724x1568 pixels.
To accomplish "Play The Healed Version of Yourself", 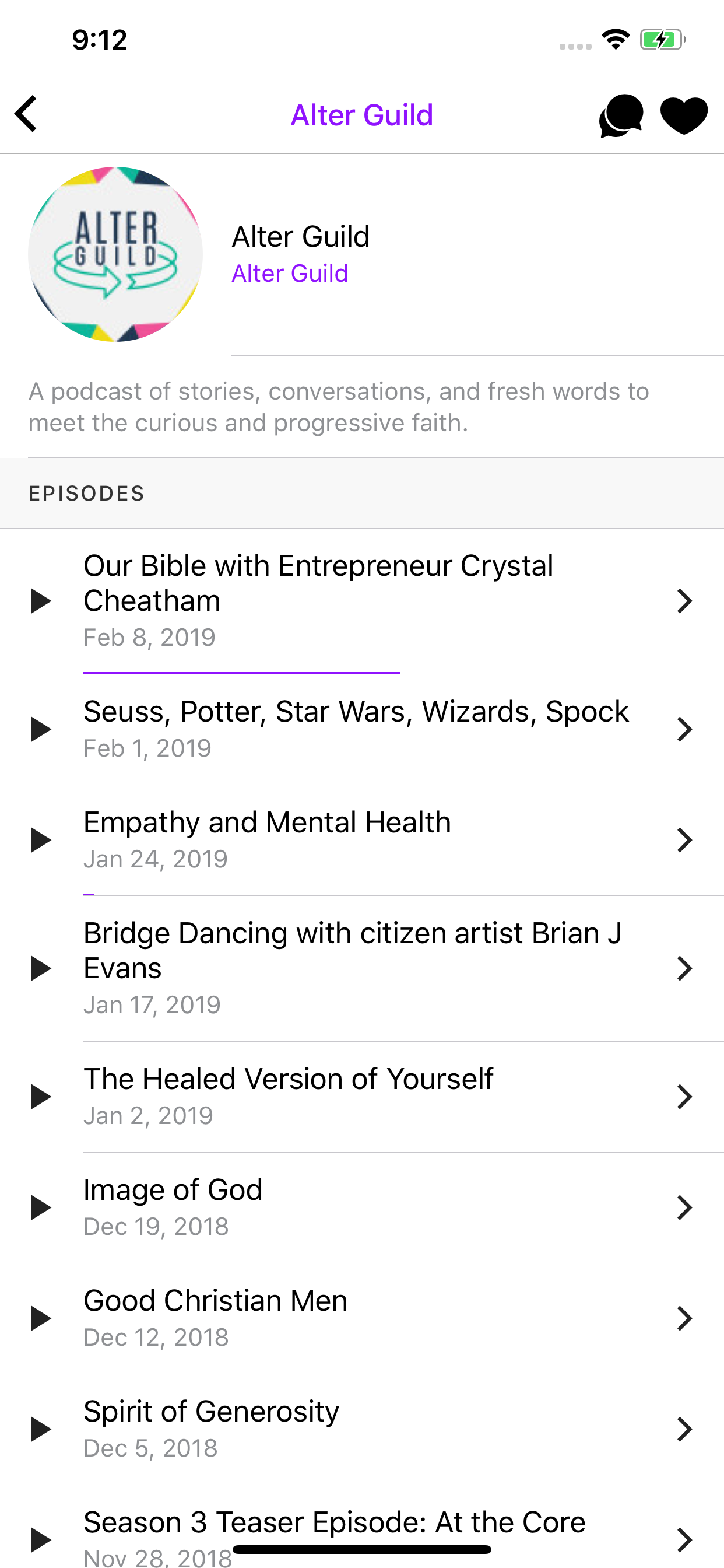I will click(41, 1097).
